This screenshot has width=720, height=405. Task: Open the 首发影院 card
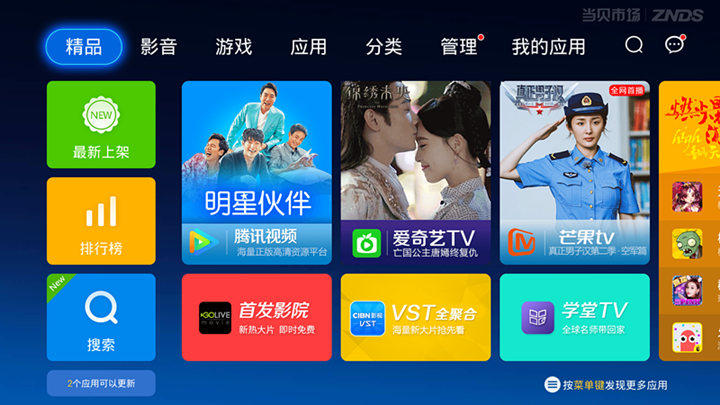click(x=257, y=317)
